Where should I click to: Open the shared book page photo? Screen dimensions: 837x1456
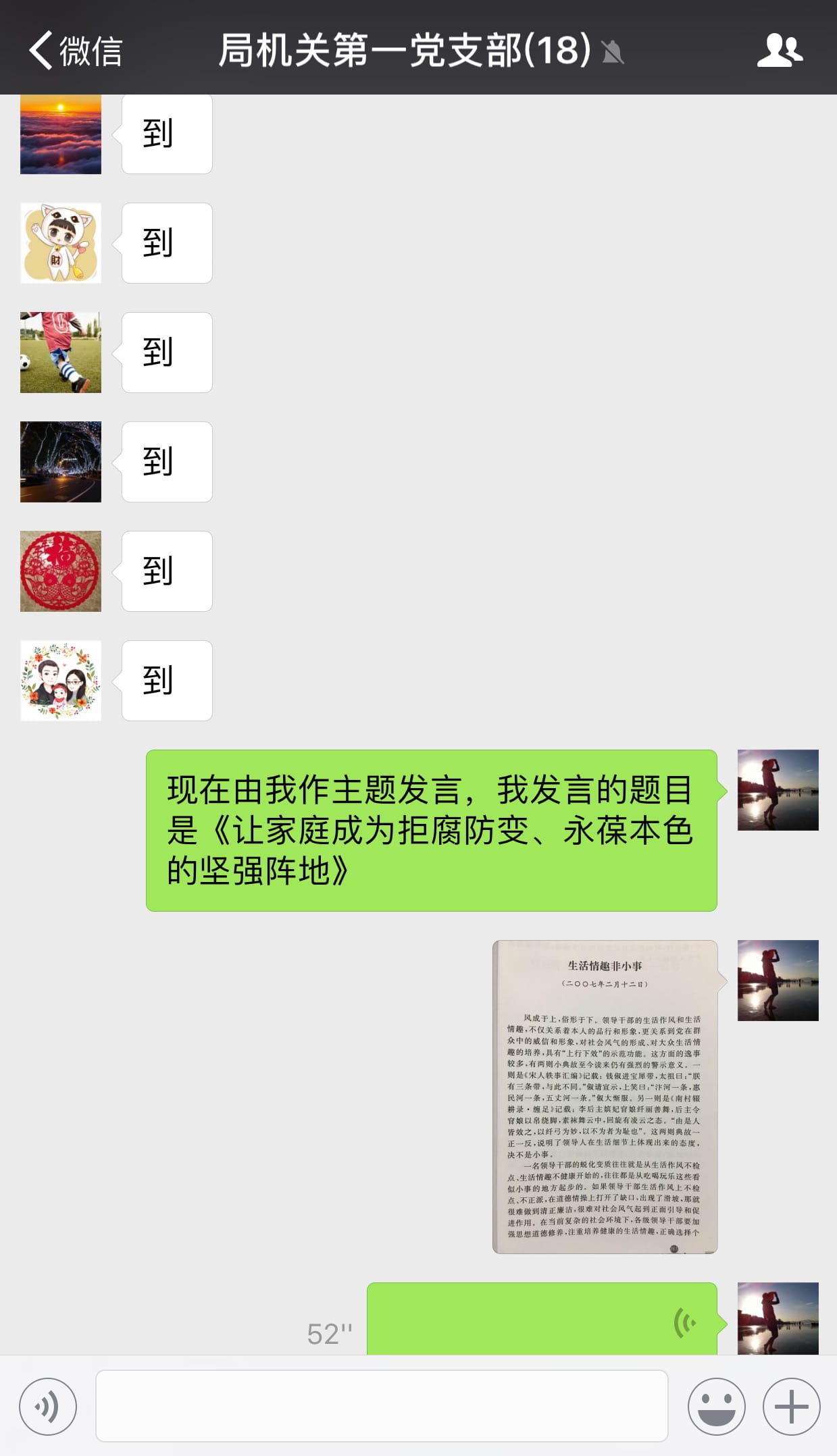605,1097
